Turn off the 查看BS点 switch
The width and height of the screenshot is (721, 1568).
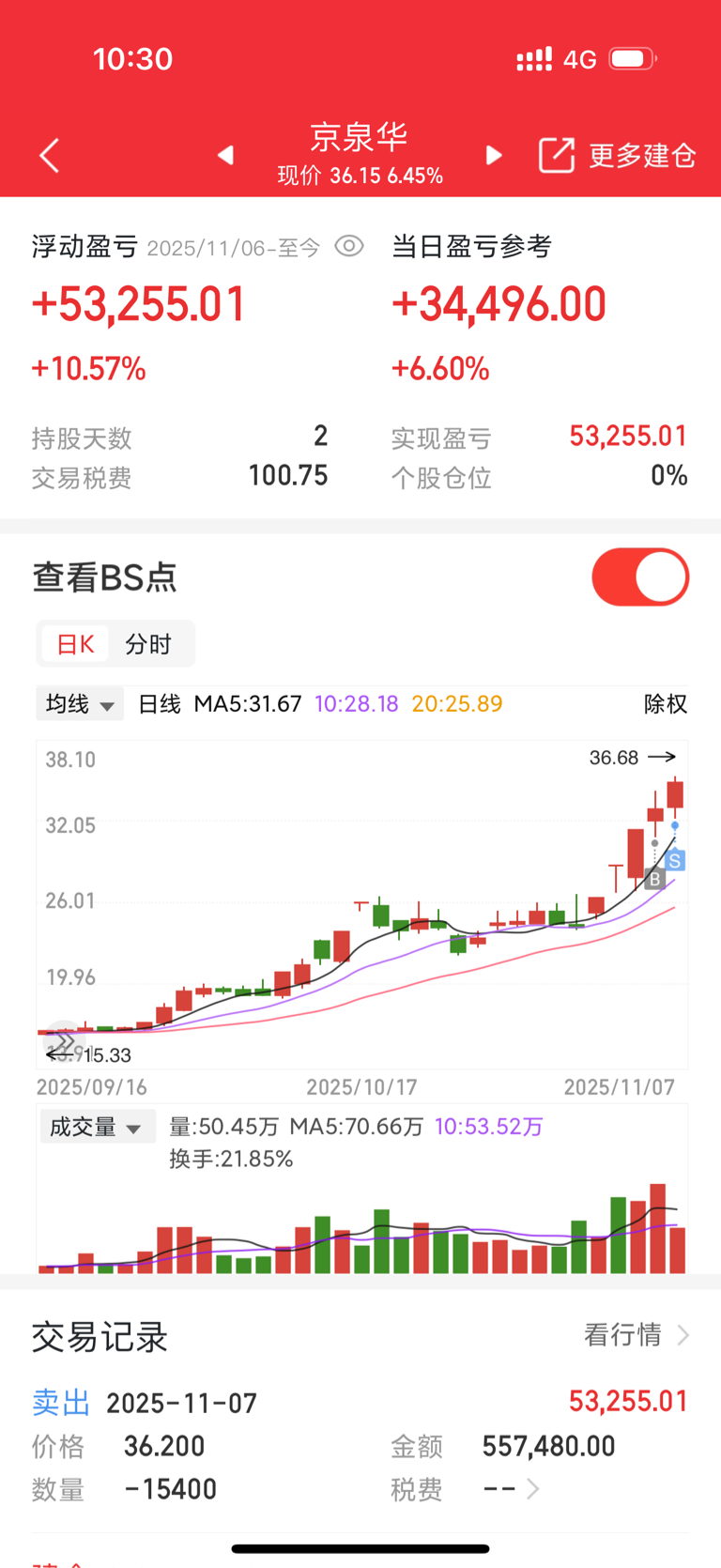(x=640, y=576)
